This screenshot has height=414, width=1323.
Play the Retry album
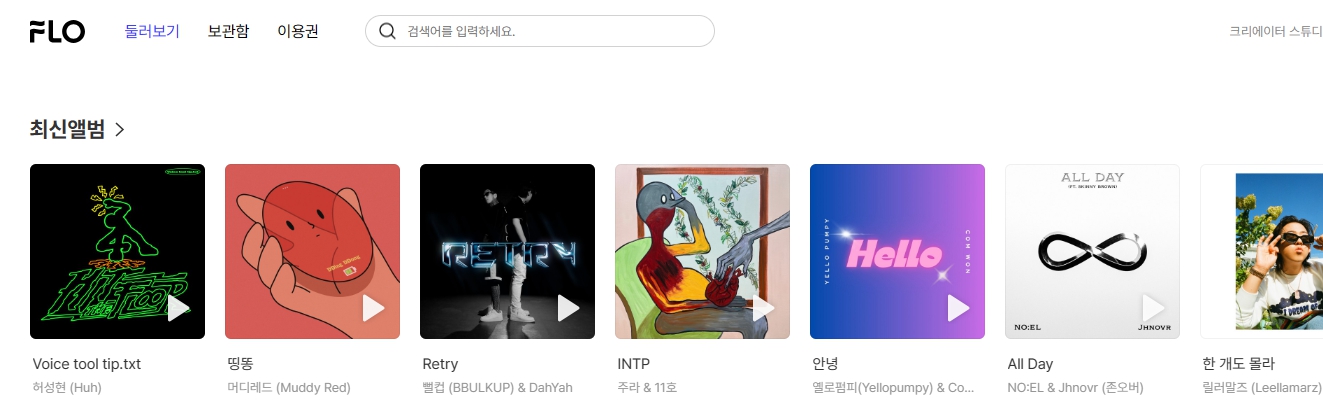click(568, 308)
